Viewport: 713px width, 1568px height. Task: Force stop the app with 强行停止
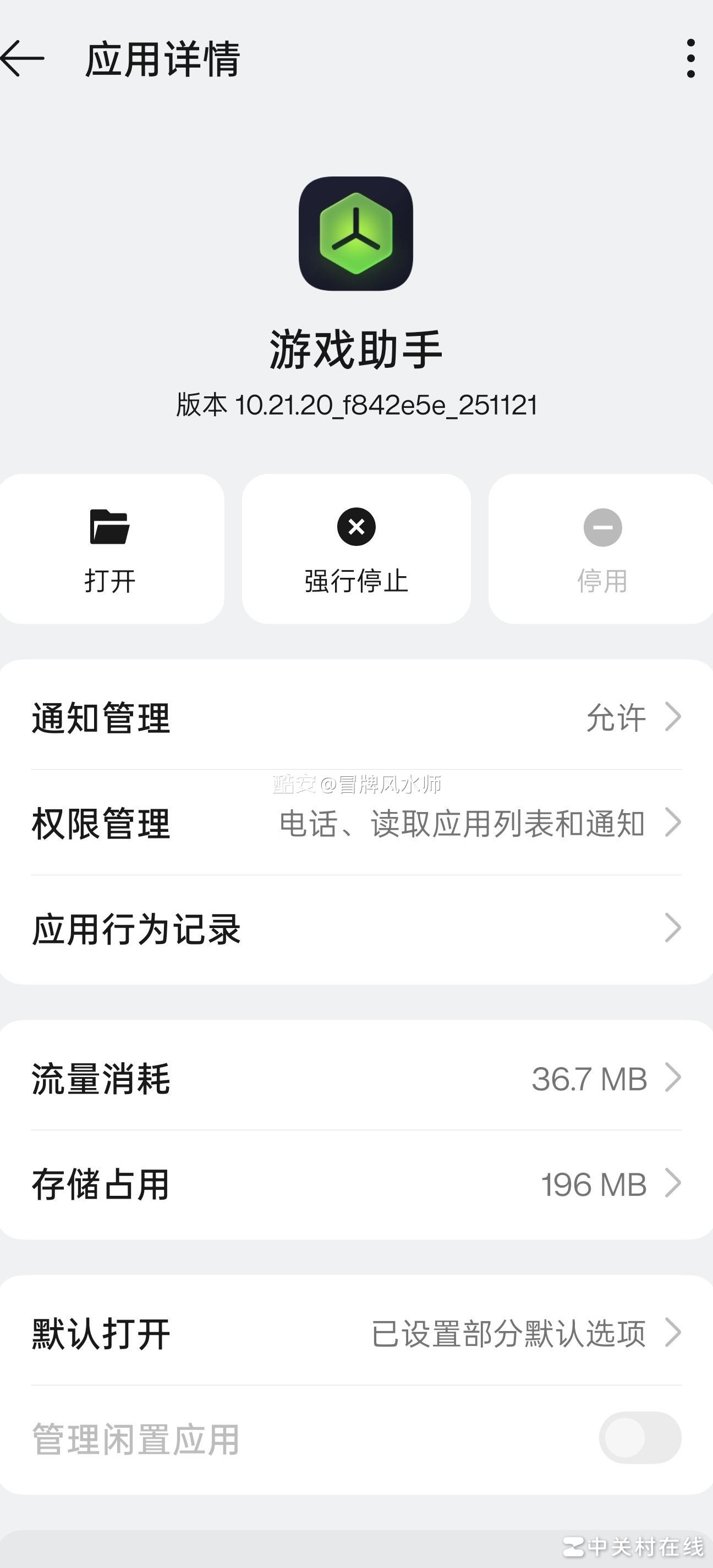click(356, 549)
